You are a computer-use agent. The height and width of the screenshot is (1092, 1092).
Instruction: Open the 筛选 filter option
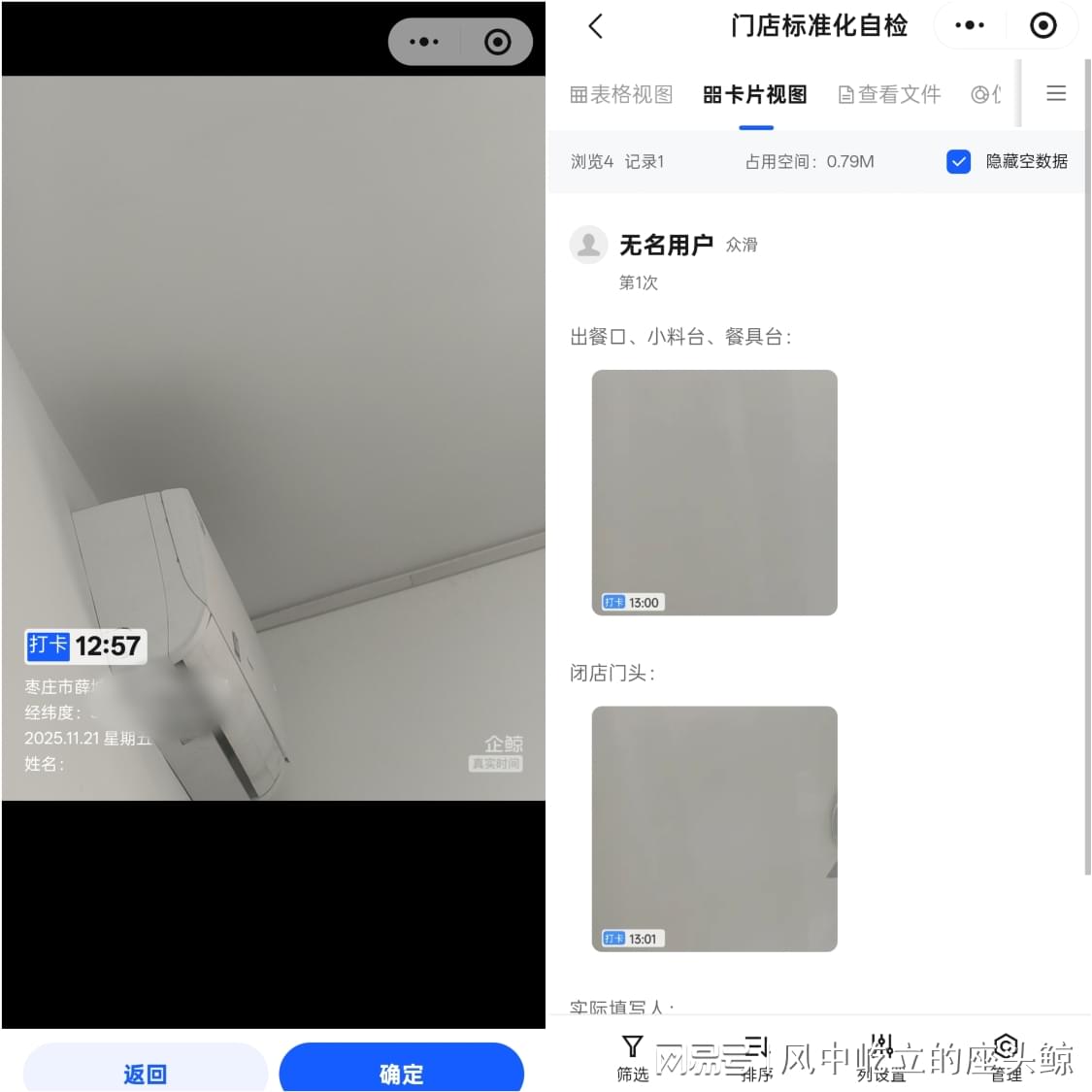[x=633, y=1057]
